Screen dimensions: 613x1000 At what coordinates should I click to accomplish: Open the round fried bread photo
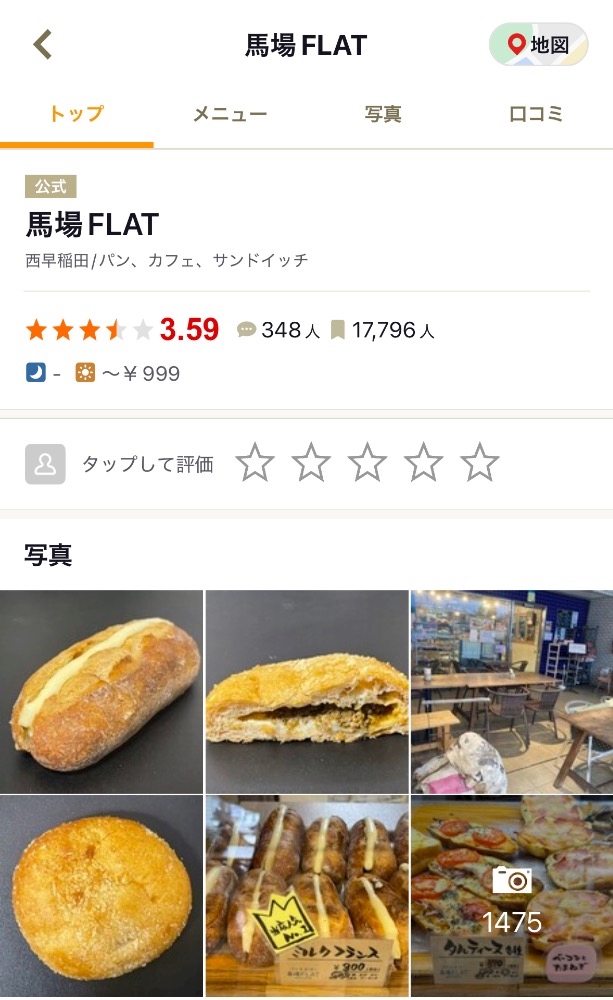(101, 896)
